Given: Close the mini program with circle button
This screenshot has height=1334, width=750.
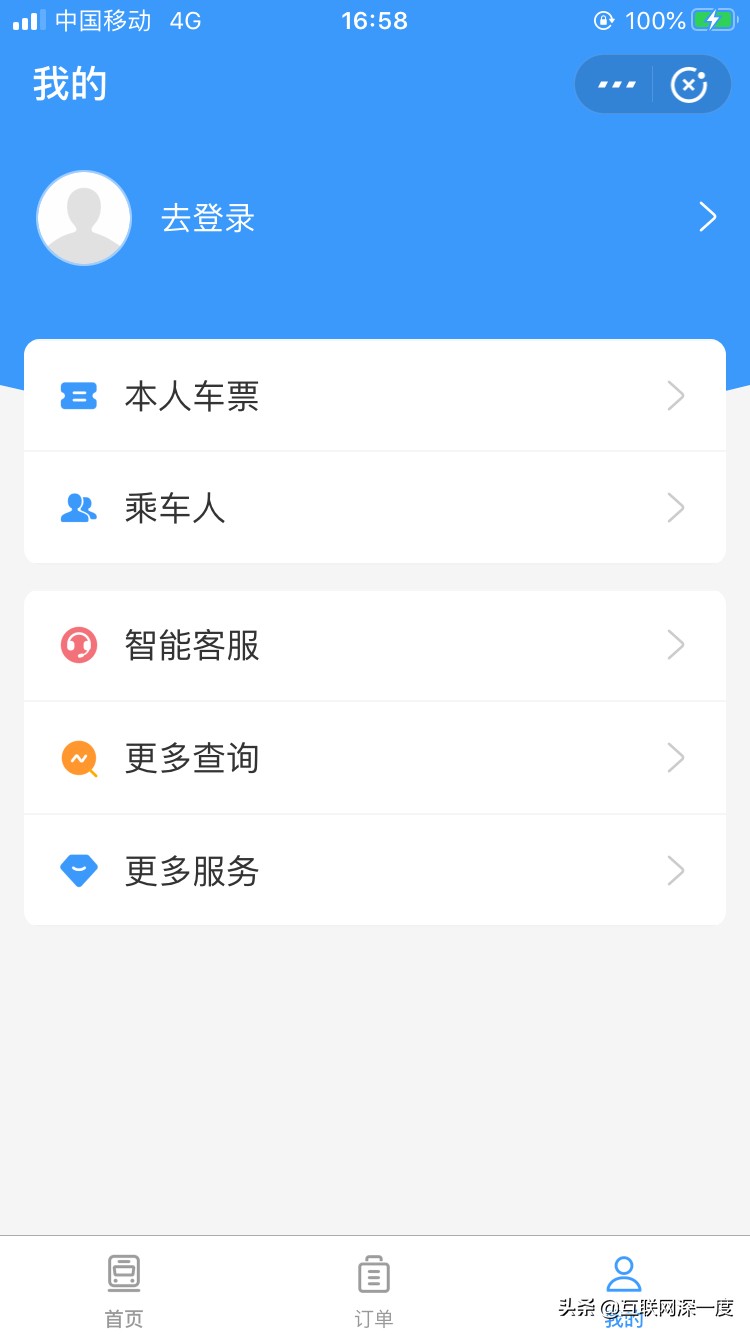Looking at the screenshot, I should 688,84.
